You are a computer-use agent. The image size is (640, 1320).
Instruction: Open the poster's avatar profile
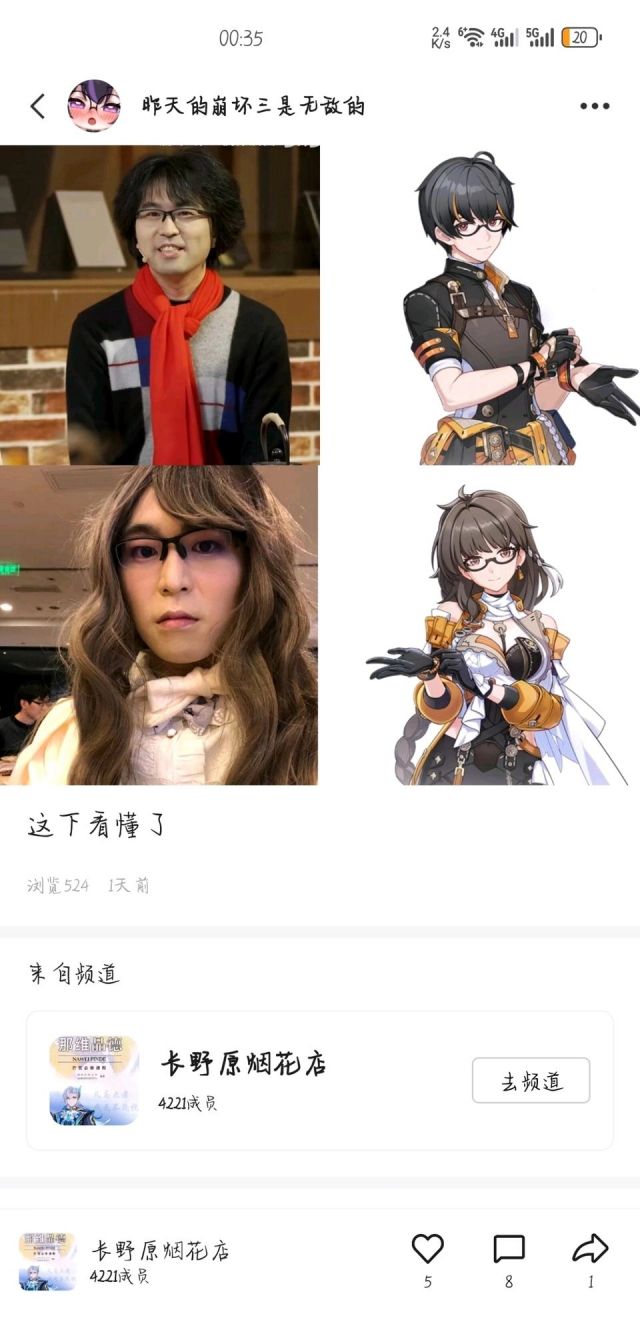[94, 106]
